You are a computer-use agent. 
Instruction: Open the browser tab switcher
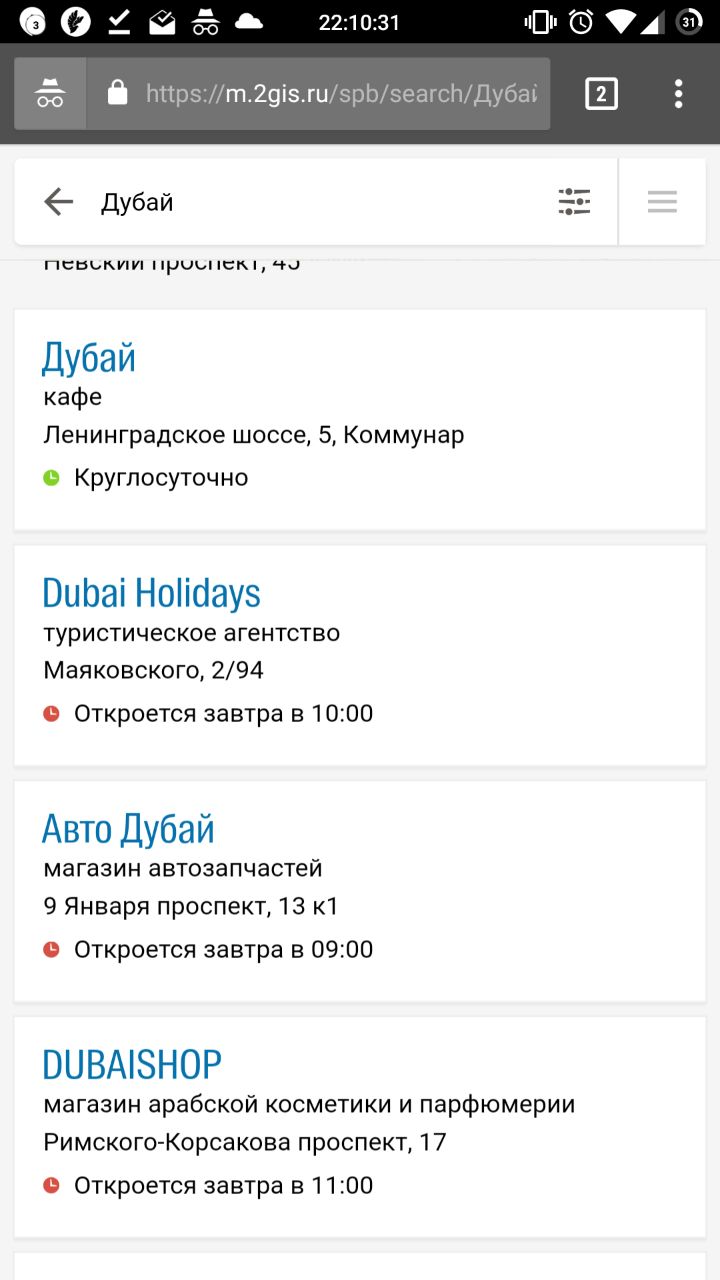(x=600, y=94)
